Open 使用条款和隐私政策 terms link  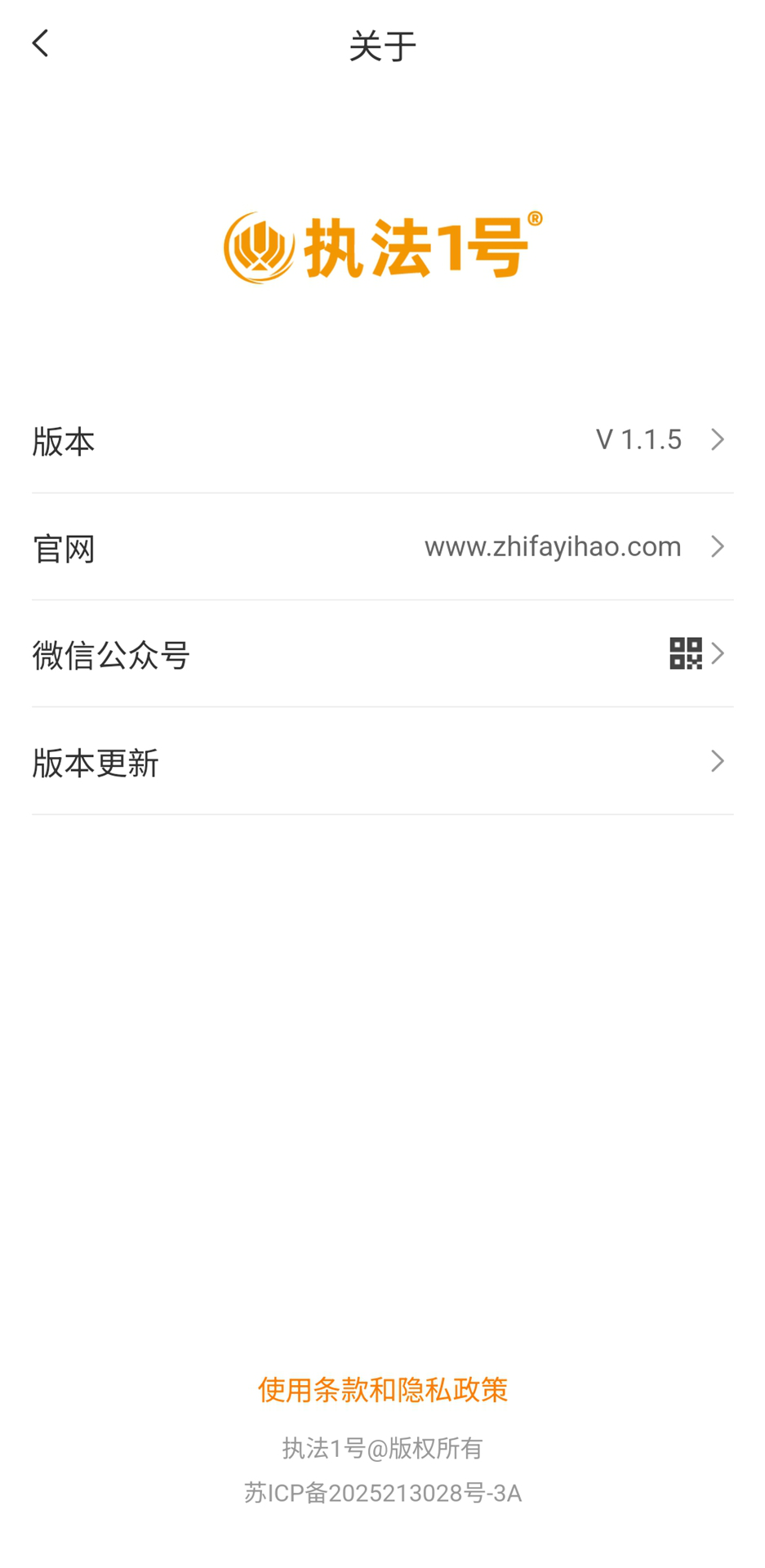(380, 1388)
